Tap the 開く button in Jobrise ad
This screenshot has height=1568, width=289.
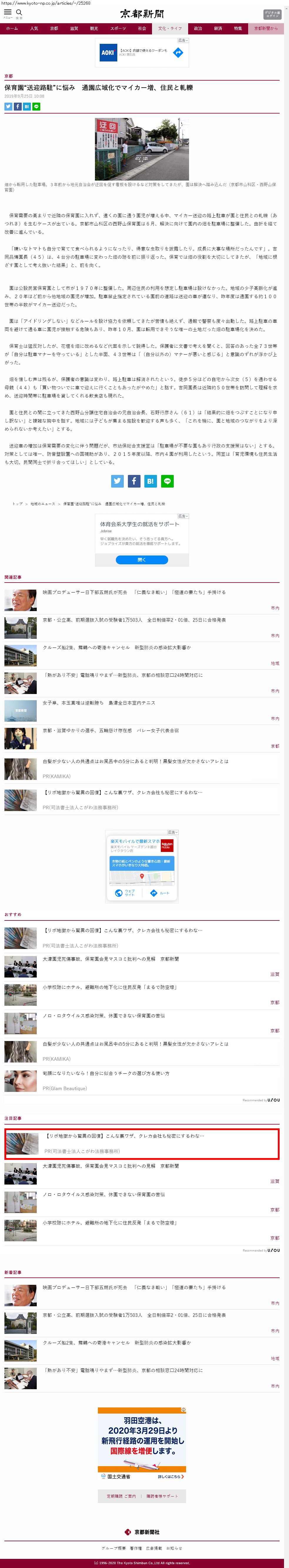tap(141, 559)
